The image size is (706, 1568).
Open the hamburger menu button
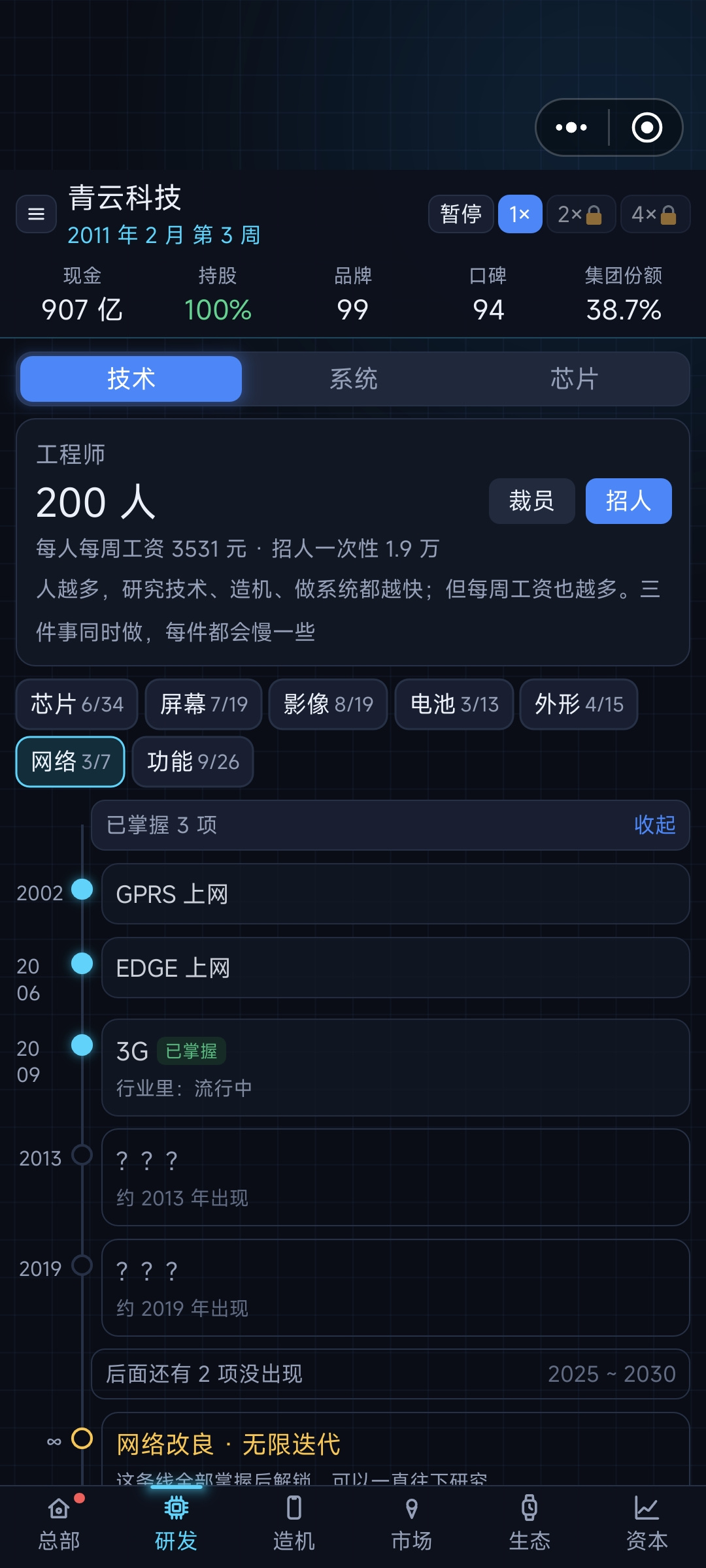tap(36, 214)
